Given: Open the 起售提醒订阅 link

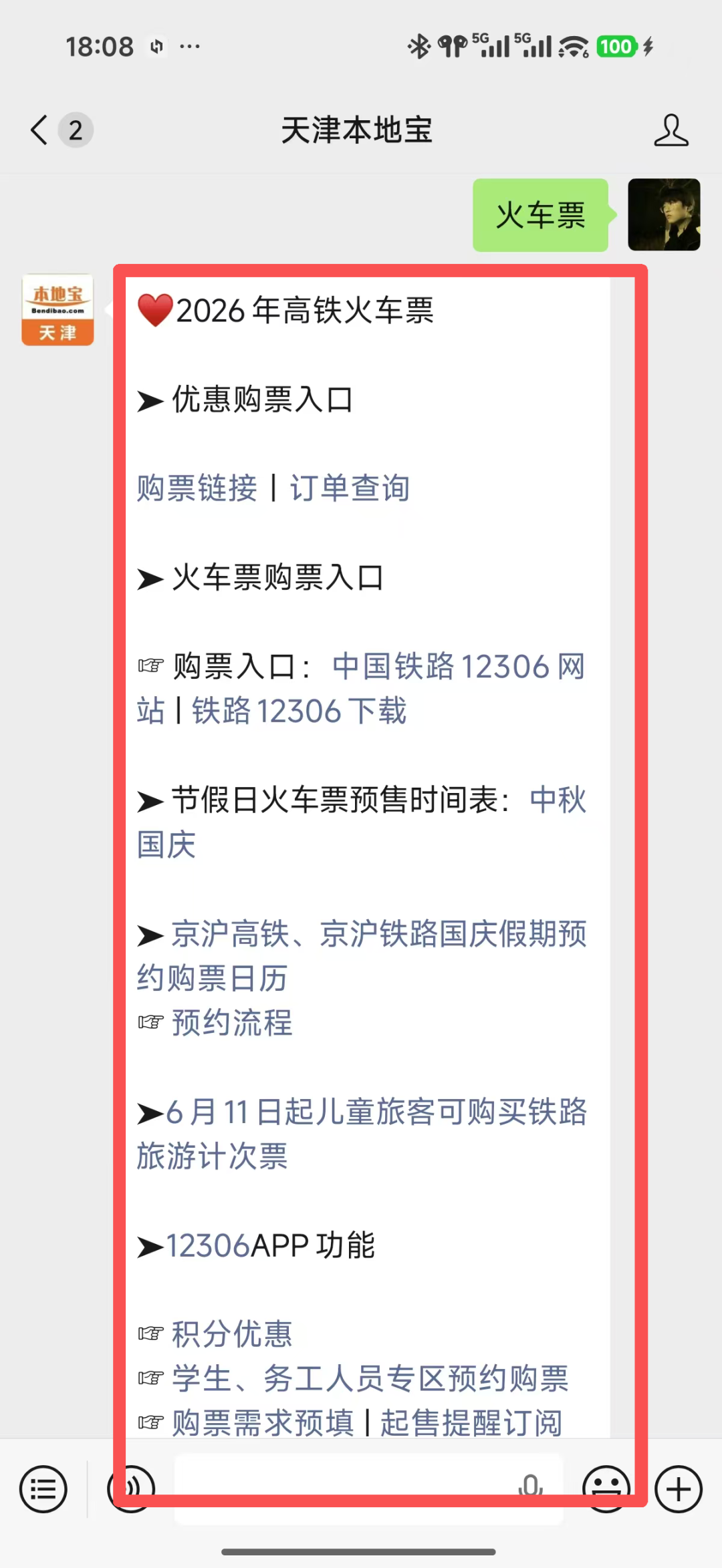Looking at the screenshot, I should [471, 1423].
